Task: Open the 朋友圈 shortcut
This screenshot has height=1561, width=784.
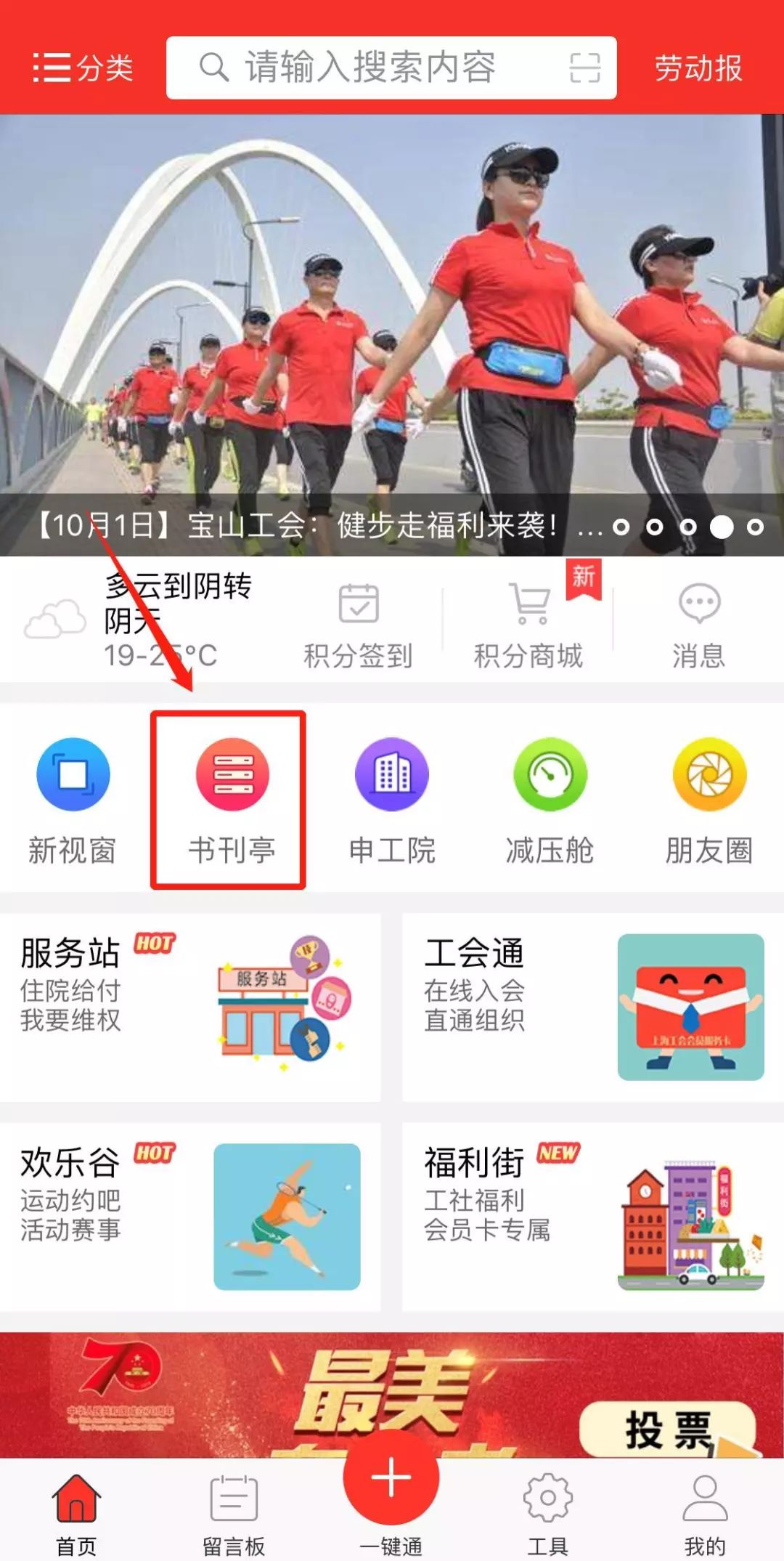Action: tap(709, 799)
